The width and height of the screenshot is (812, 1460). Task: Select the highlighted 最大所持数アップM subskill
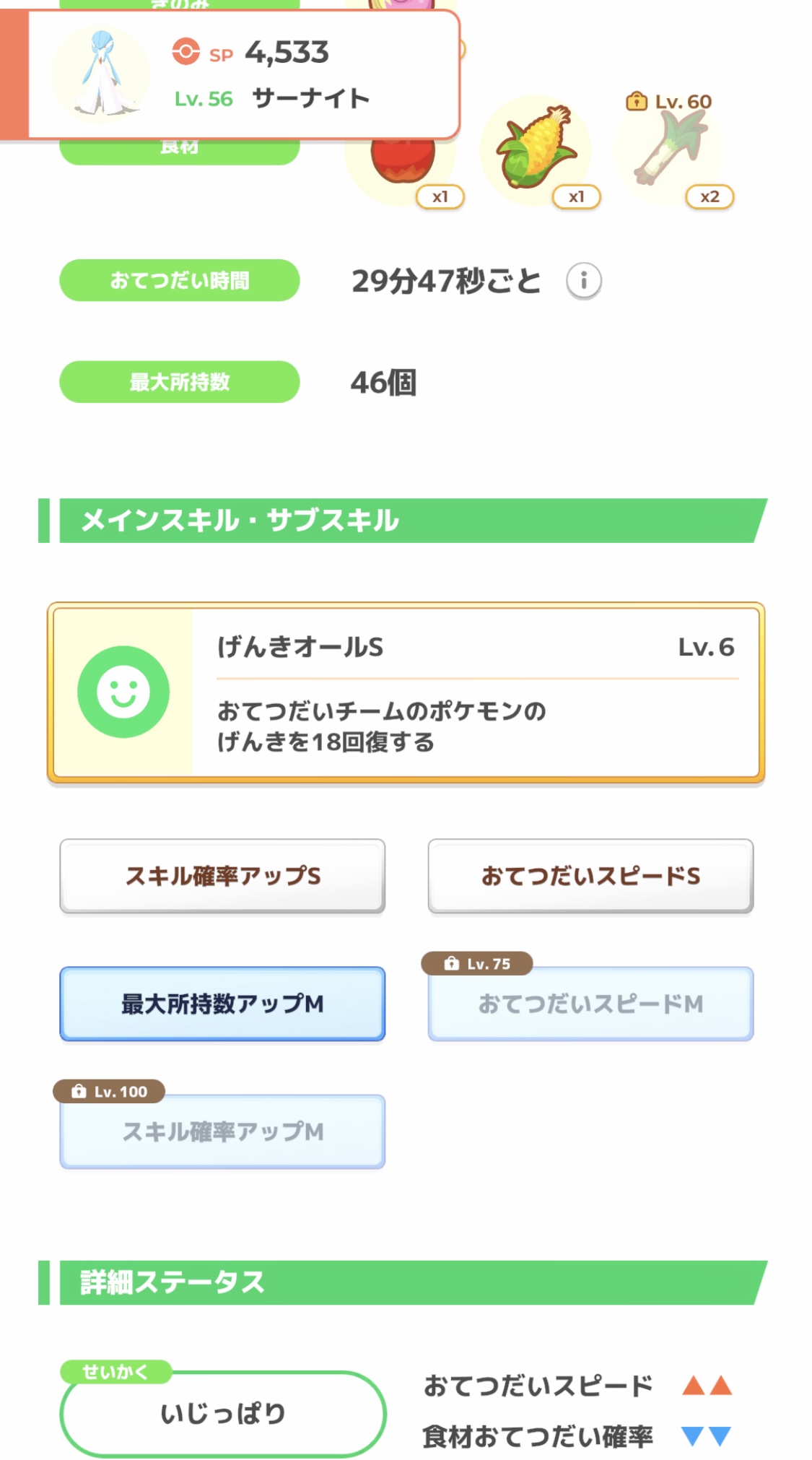click(x=222, y=1004)
